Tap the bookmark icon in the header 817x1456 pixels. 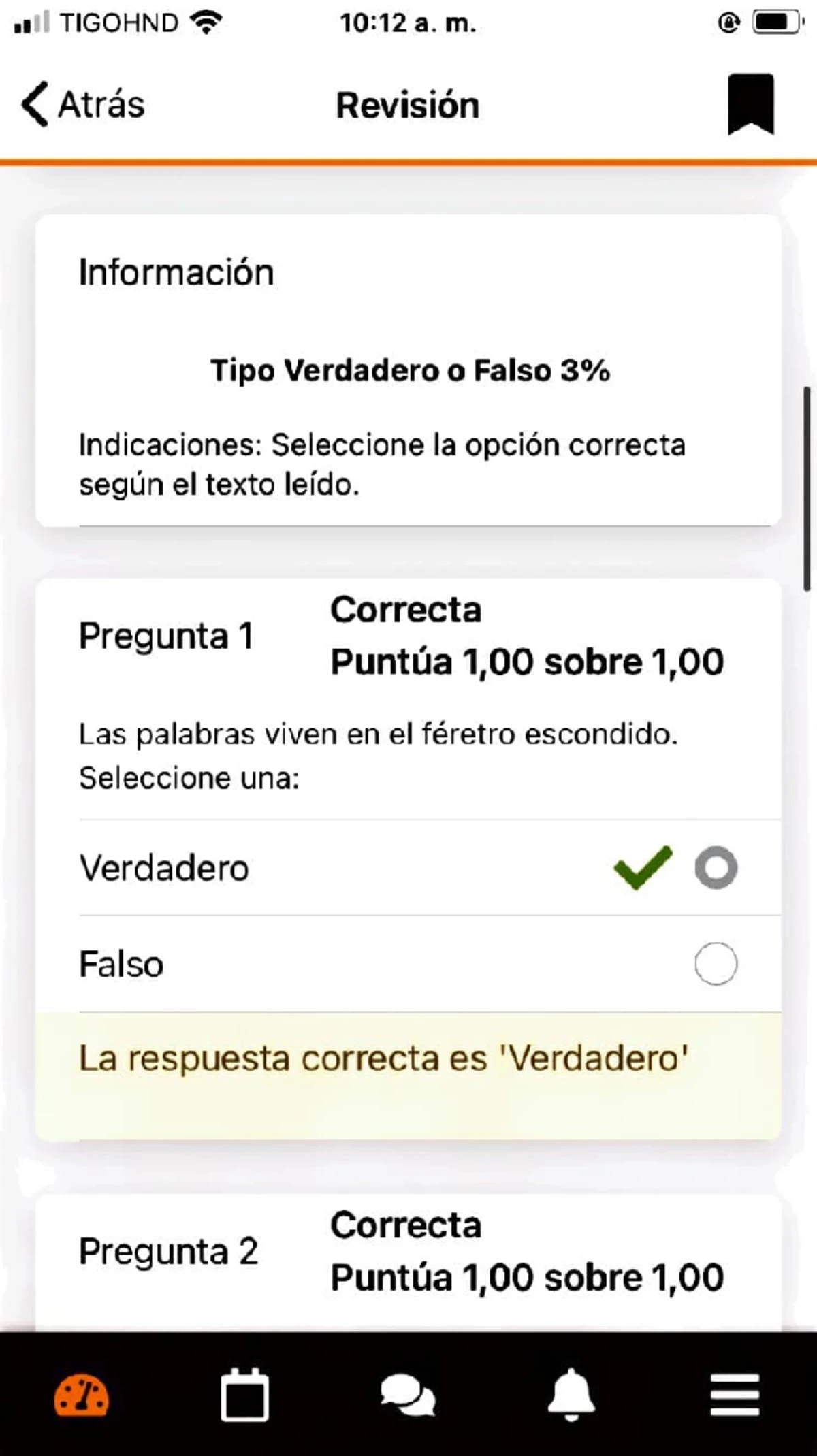coord(750,104)
